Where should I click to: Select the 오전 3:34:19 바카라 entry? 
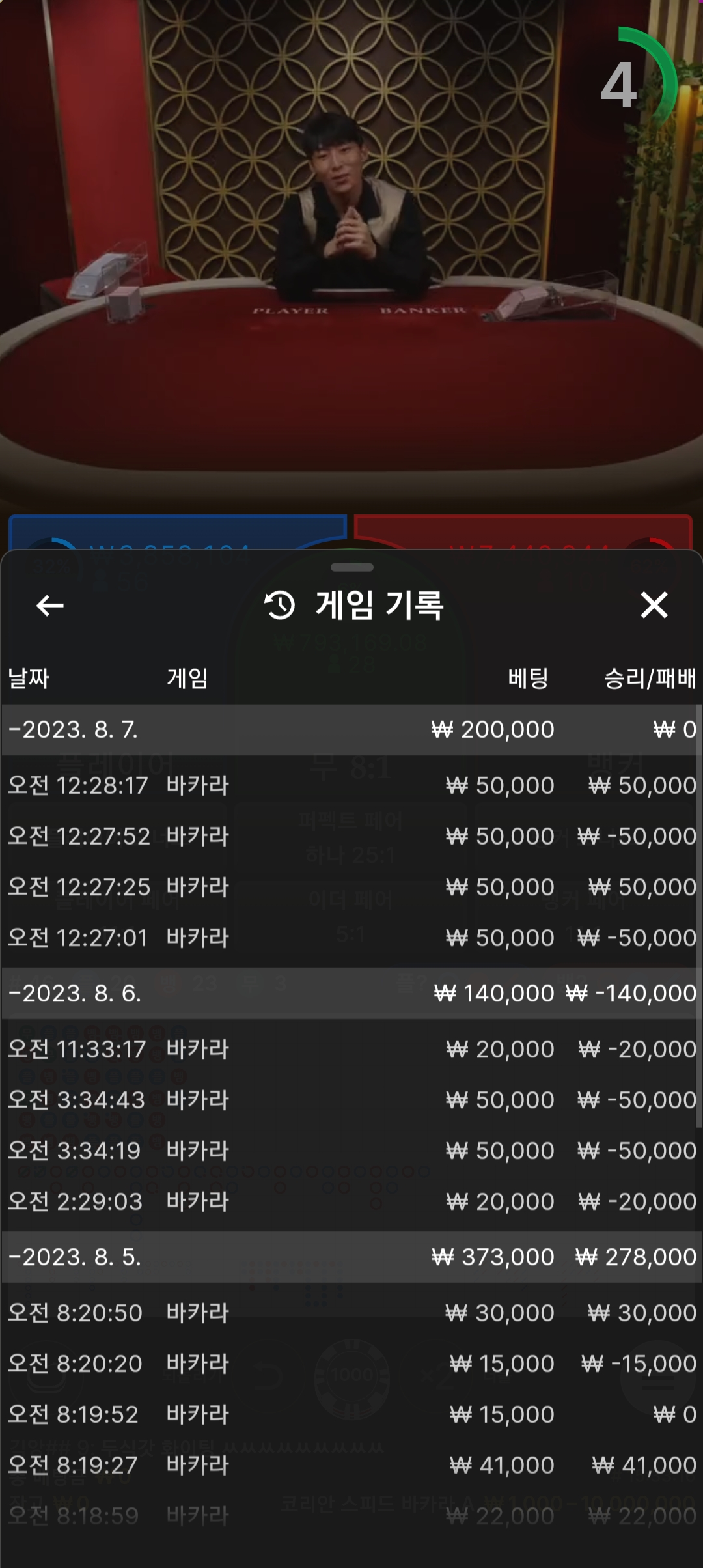(351, 1151)
